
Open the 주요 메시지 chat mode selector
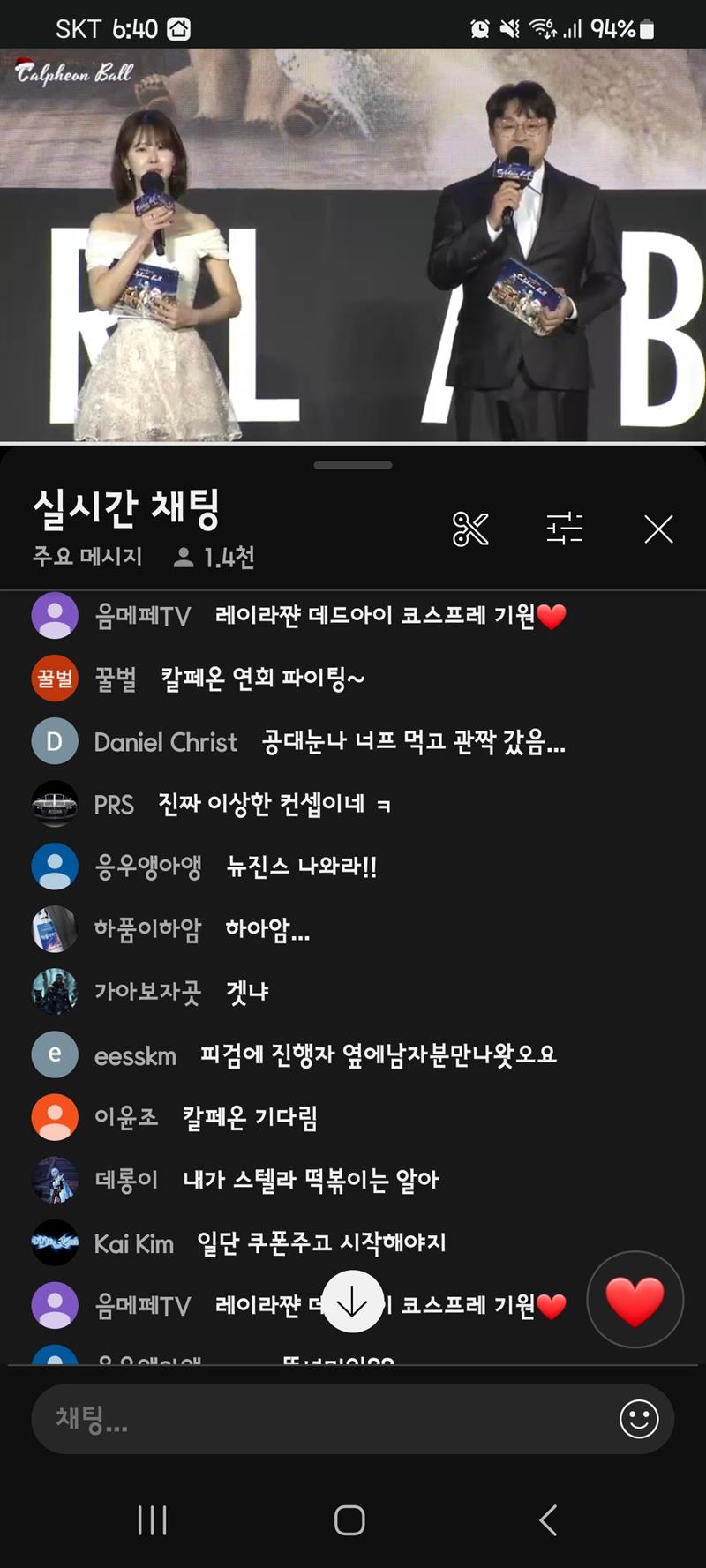click(x=87, y=557)
